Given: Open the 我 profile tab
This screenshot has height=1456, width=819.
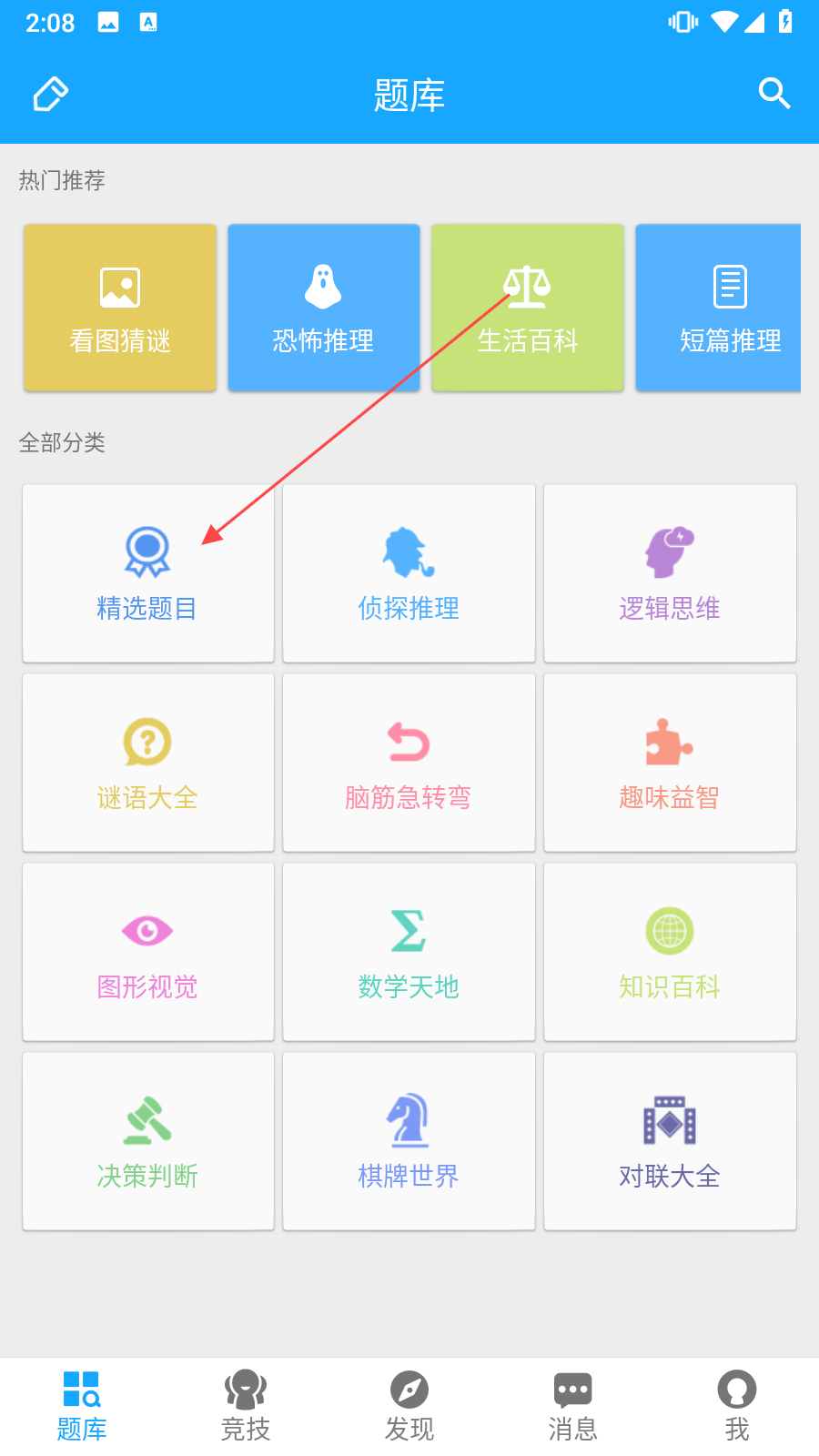Looking at the screenshot, I should tap(737, 1406).
